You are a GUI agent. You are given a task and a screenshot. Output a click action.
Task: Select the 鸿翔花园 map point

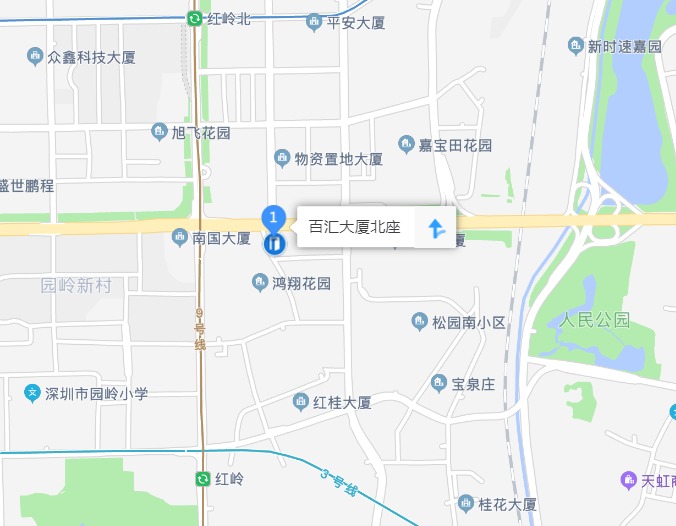coord(260,283)
